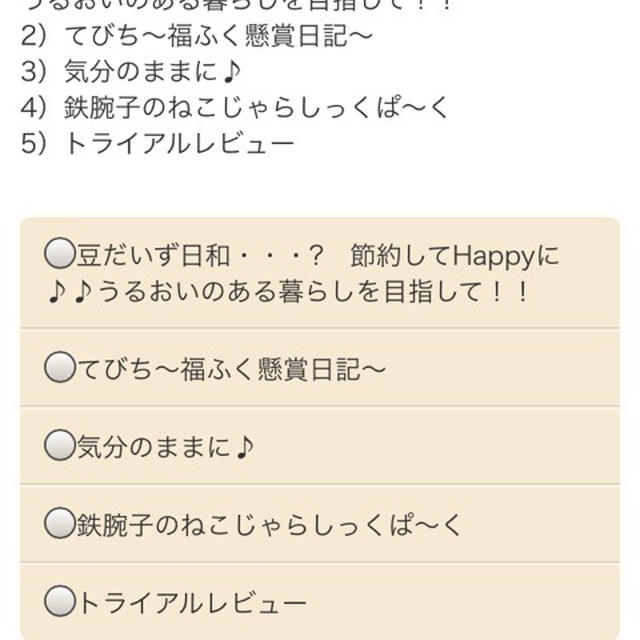Choose the てびち〜福ふく懸賞日記〜 option

(x=60, y=368)
